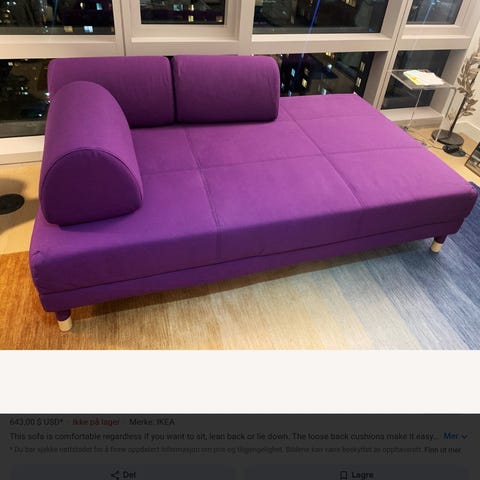
Task: Open the purple sofa image
Action: pyautogui.click(x=240, y=175)
